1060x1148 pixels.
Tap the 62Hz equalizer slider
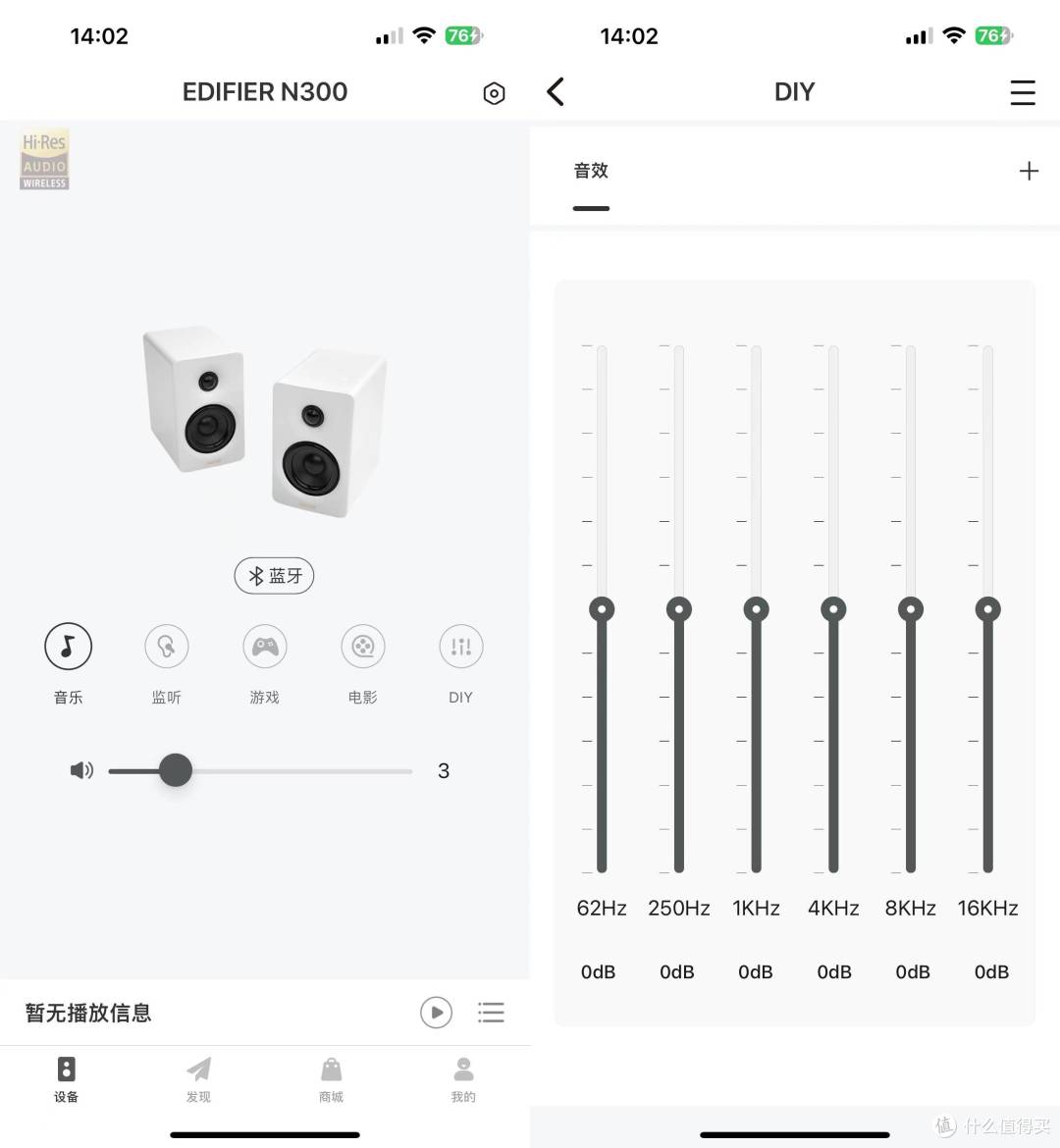click(602, 609)
